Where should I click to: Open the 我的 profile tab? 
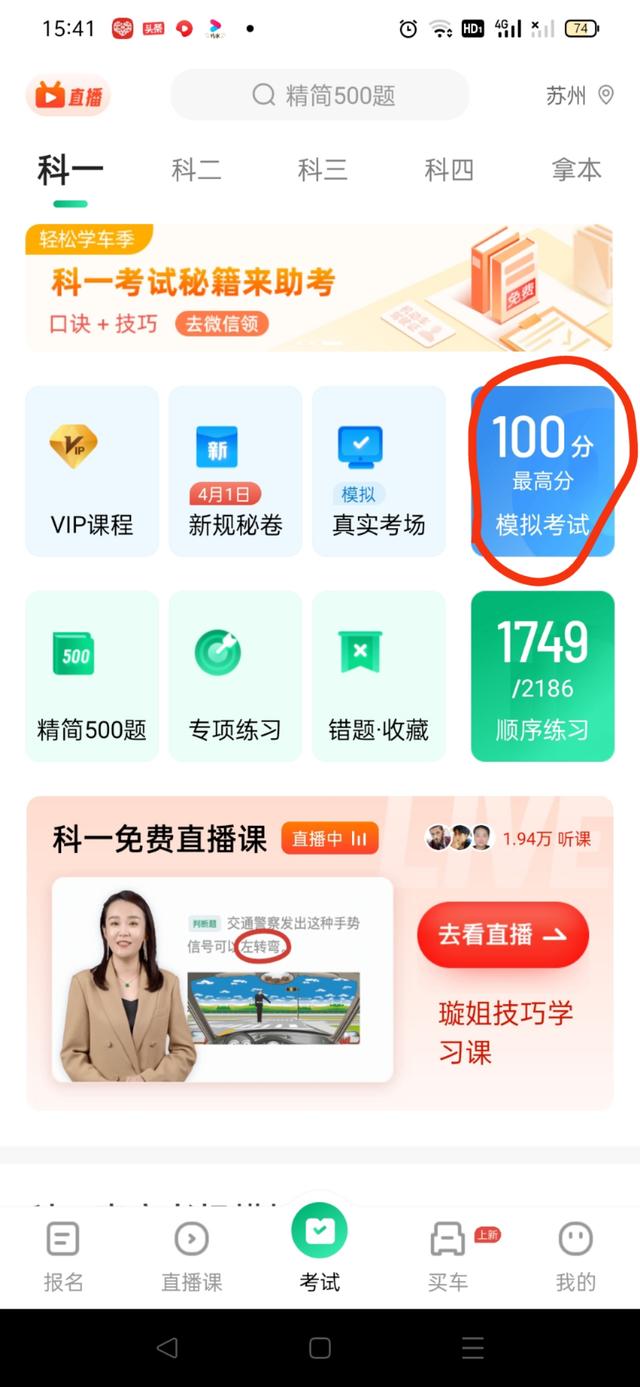(x=575, y=1255)
